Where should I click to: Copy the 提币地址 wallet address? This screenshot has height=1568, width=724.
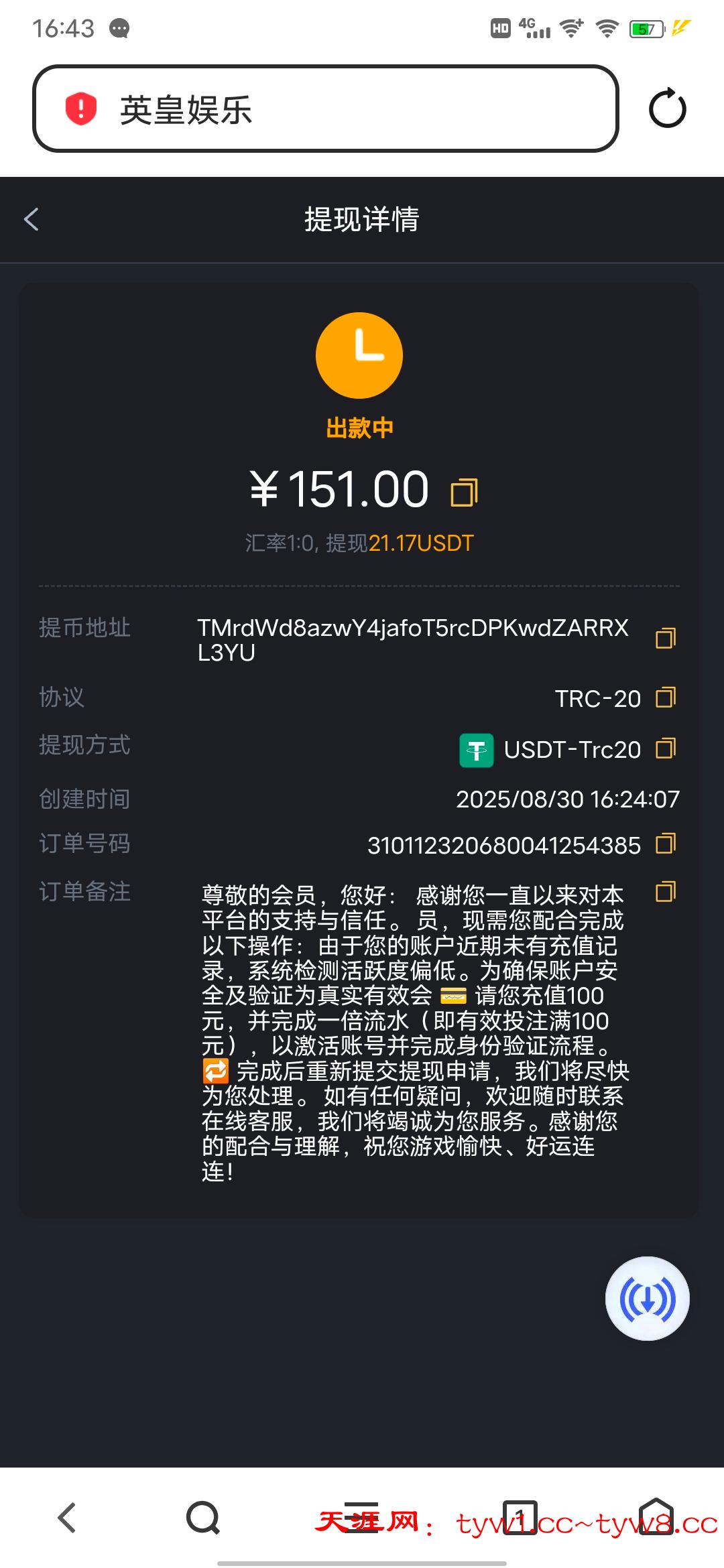click(665, 639)
